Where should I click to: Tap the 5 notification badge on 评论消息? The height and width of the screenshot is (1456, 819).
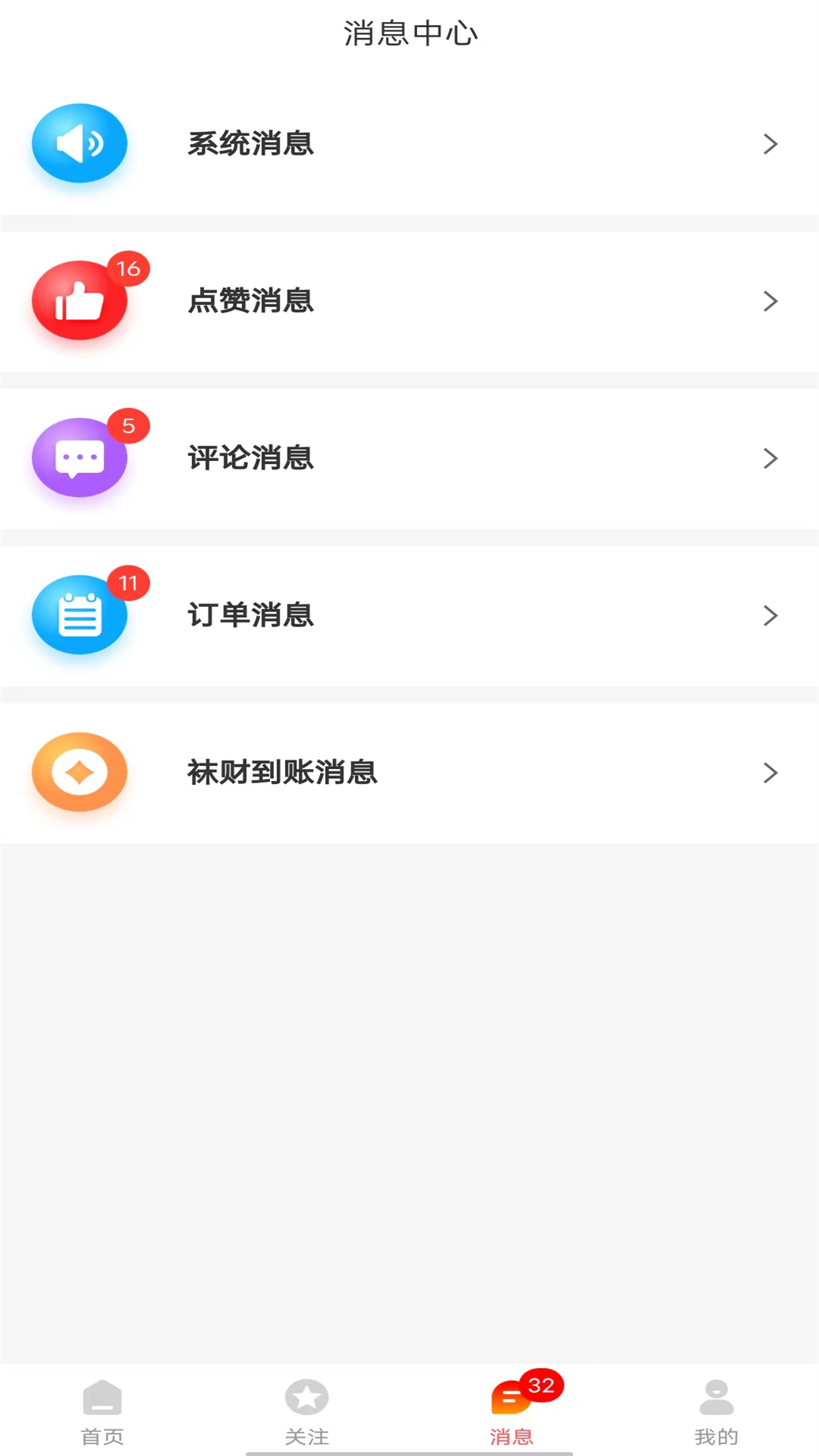pos(127,426)
